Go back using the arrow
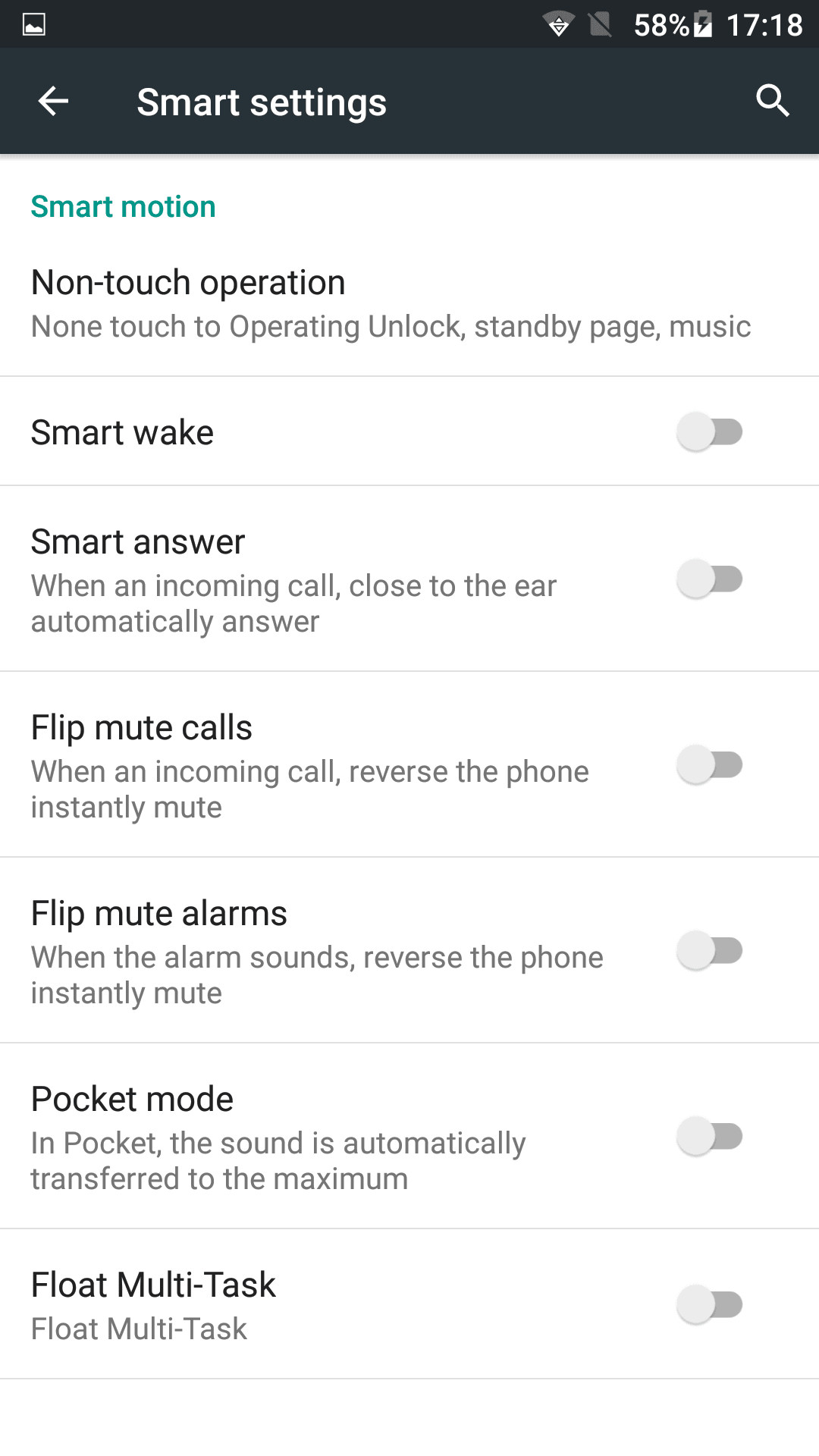This screenshot has height=1456, width=819. click(53, 101)
